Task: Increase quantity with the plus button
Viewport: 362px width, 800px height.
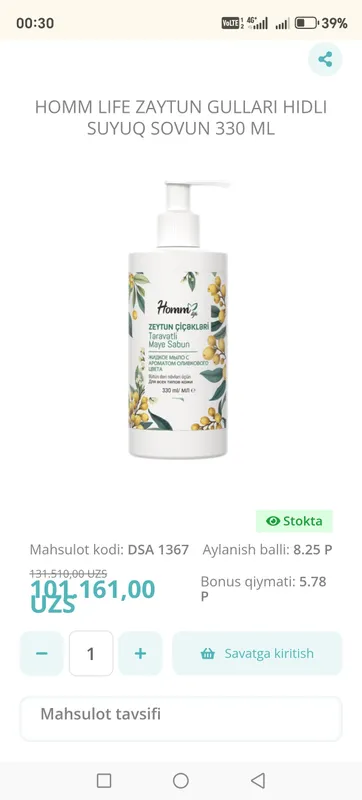Action: [140, 653]
